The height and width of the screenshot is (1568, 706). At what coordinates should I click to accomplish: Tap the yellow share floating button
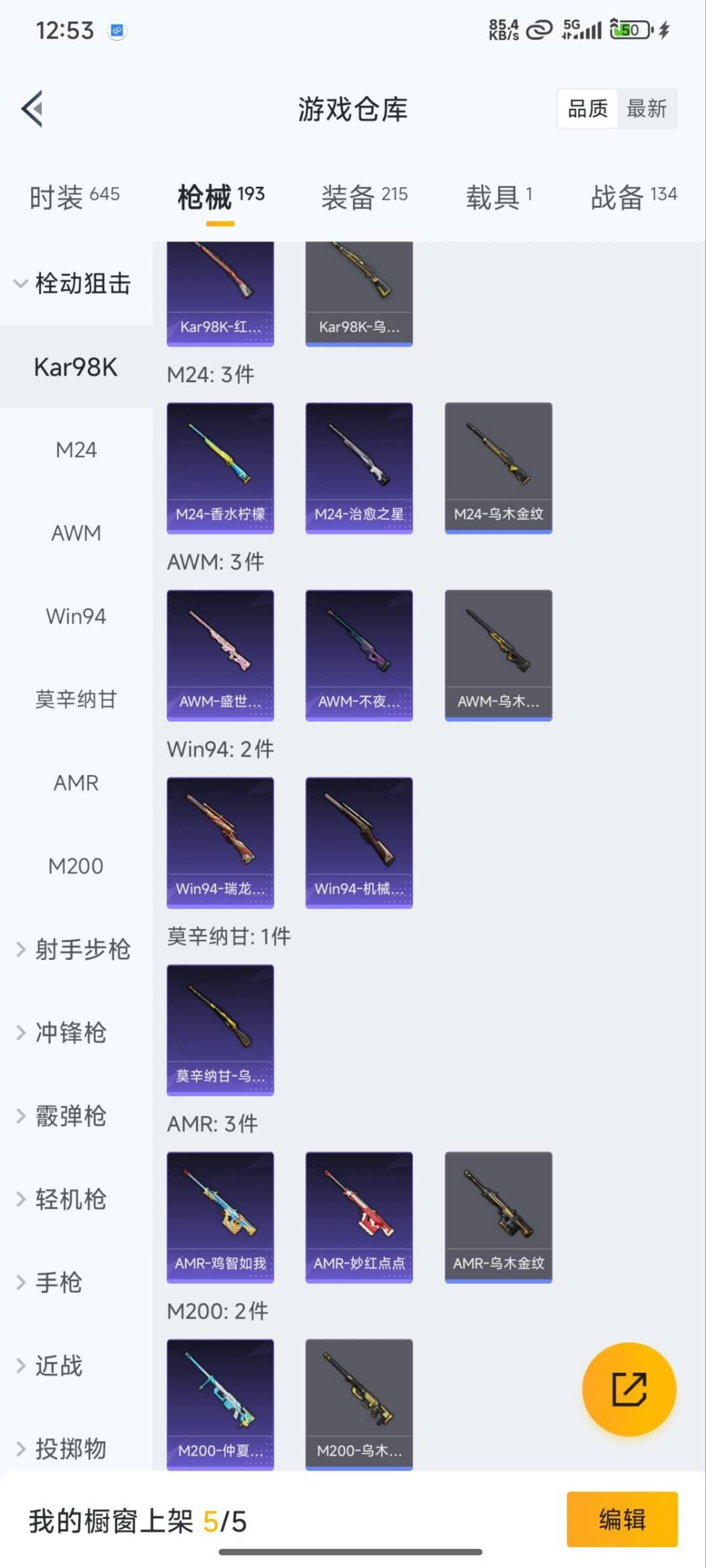tap(629, 1389)
